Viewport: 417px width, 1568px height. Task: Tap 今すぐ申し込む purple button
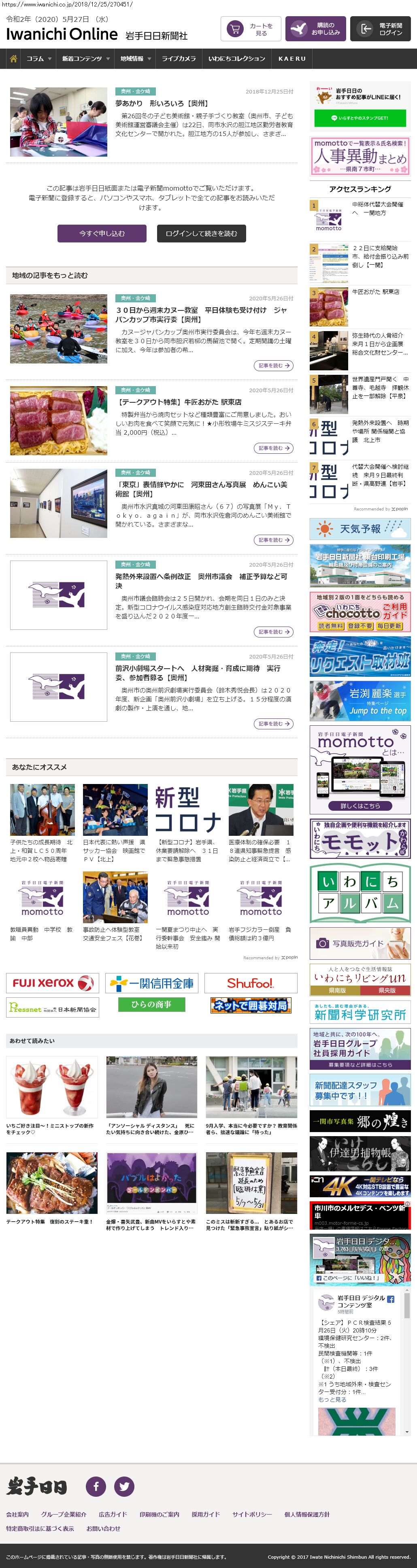tap(102, 233)
